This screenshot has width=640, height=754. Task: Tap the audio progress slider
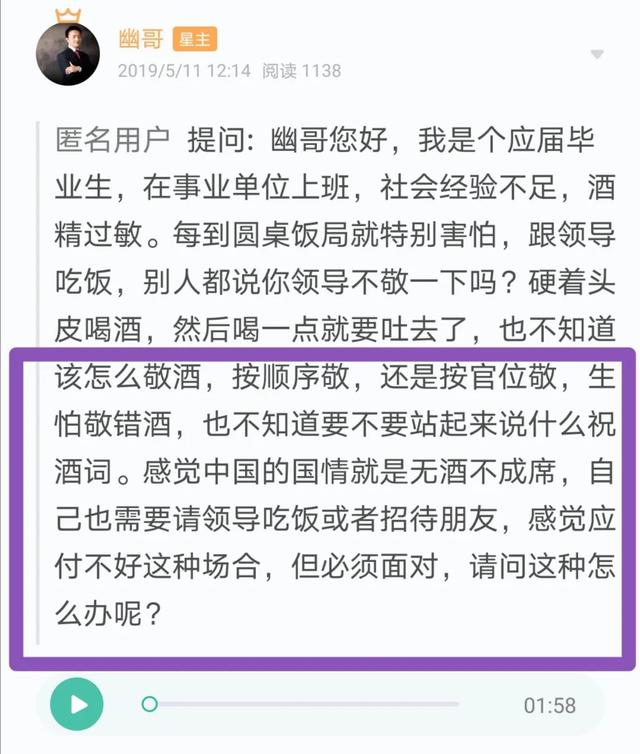tap(300, 704)
